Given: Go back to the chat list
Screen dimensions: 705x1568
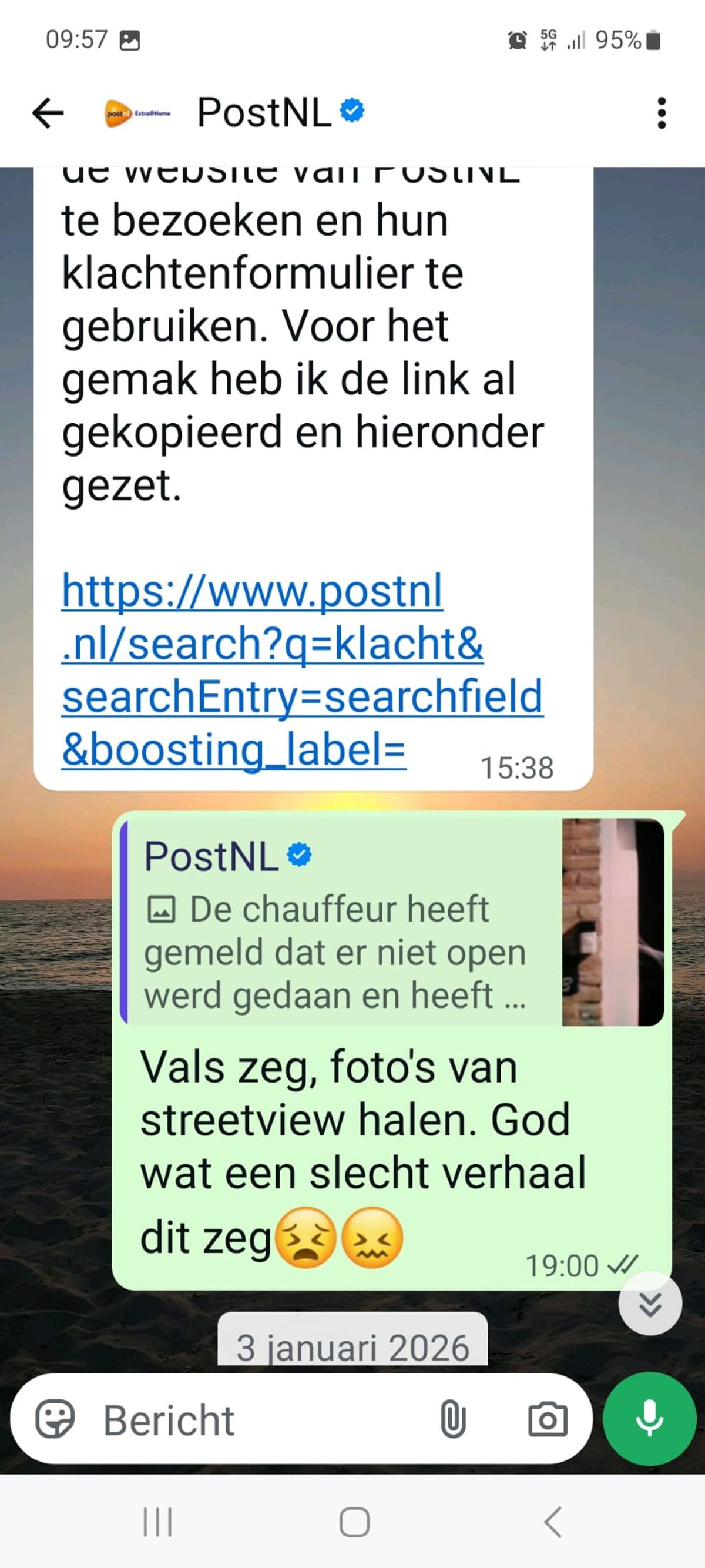Looking at the screenshot, I should point(48,113).
